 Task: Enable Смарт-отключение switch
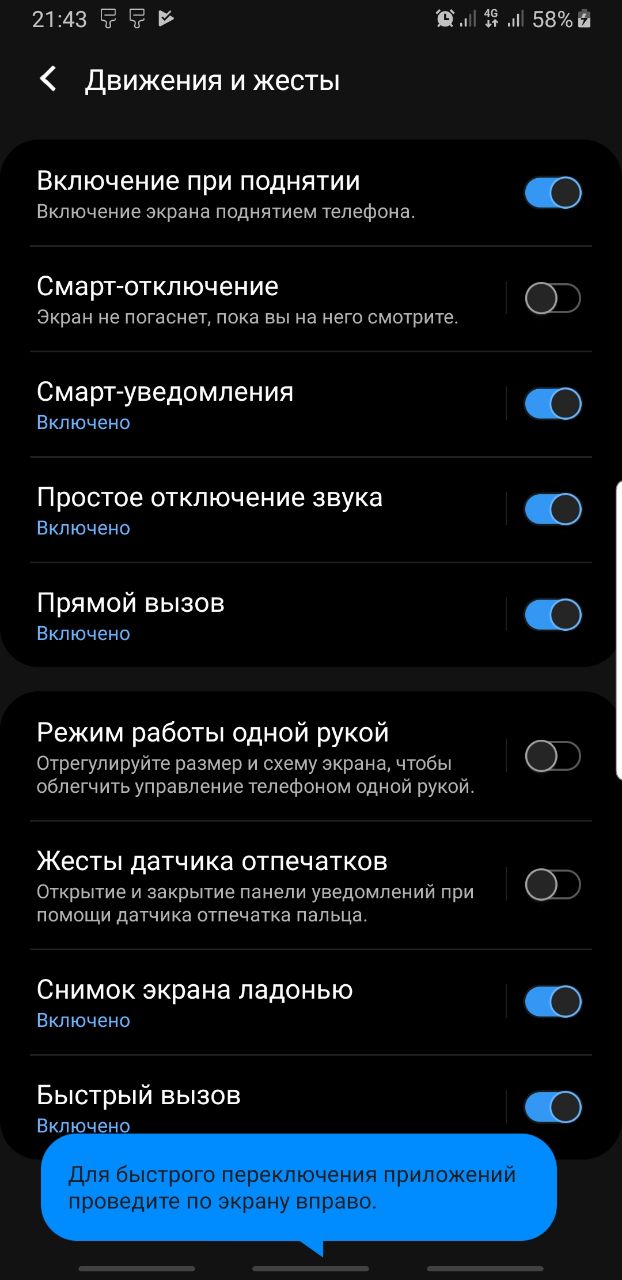pos(552,298)
